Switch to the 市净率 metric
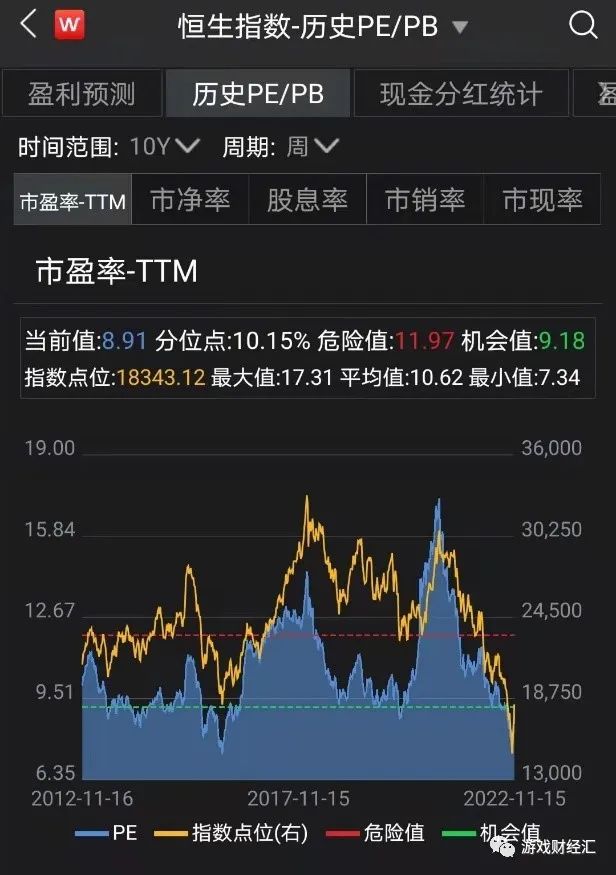This screenshot has height=875, width=616. click(190, 200)
